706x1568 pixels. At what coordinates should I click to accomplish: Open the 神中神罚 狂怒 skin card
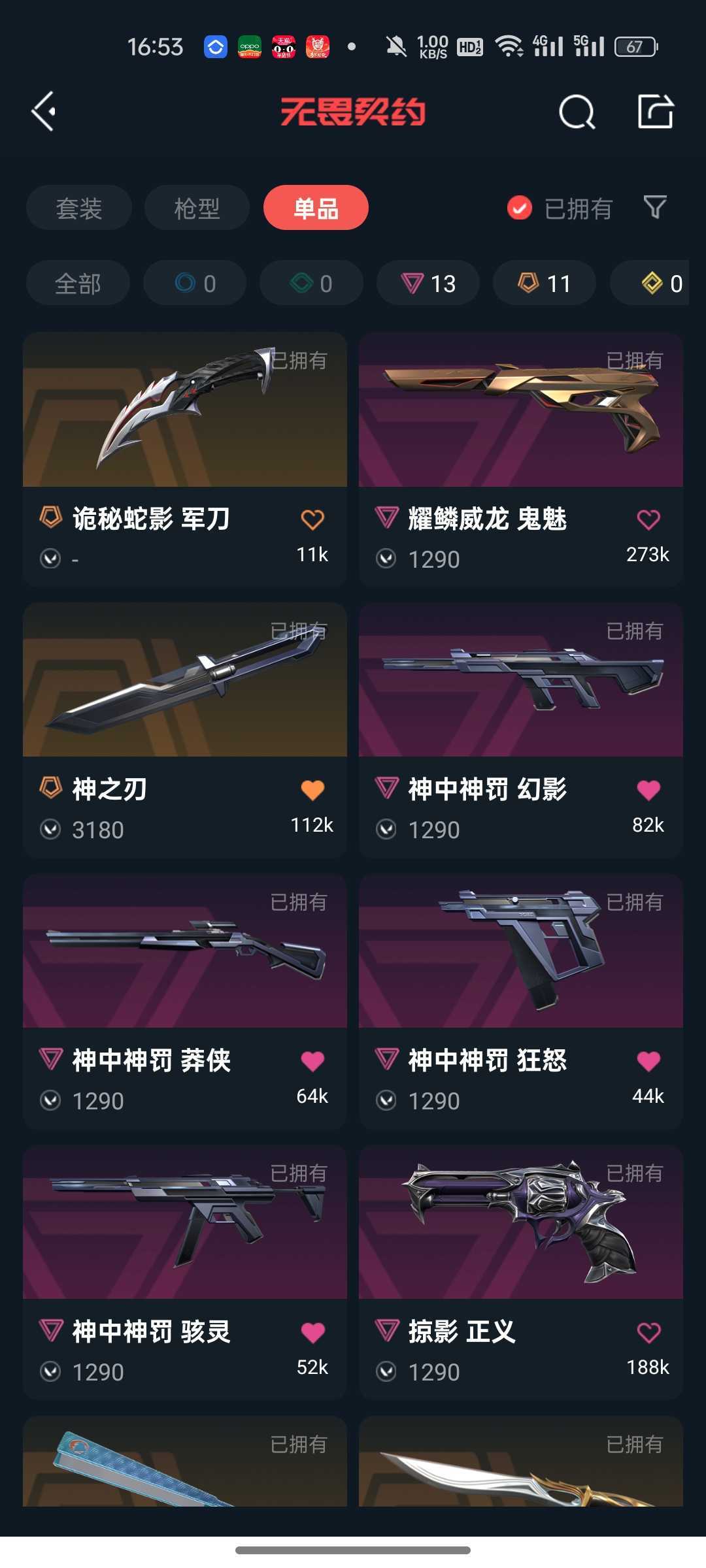(521, 1002)
